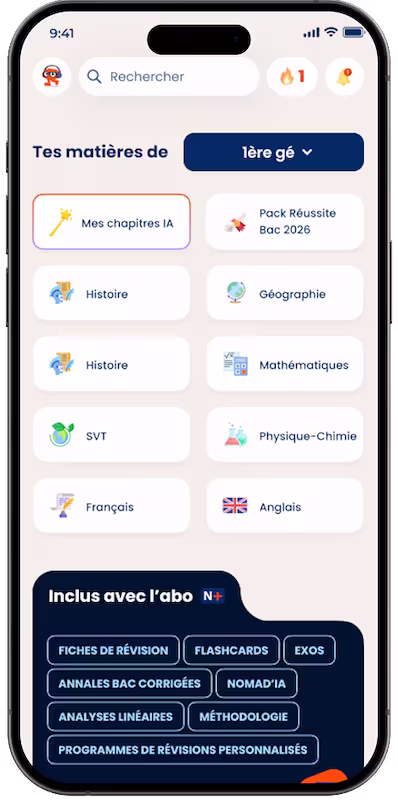Open the Anglais subject
This screenshot has height=800, width=398.
coord(285,506)
